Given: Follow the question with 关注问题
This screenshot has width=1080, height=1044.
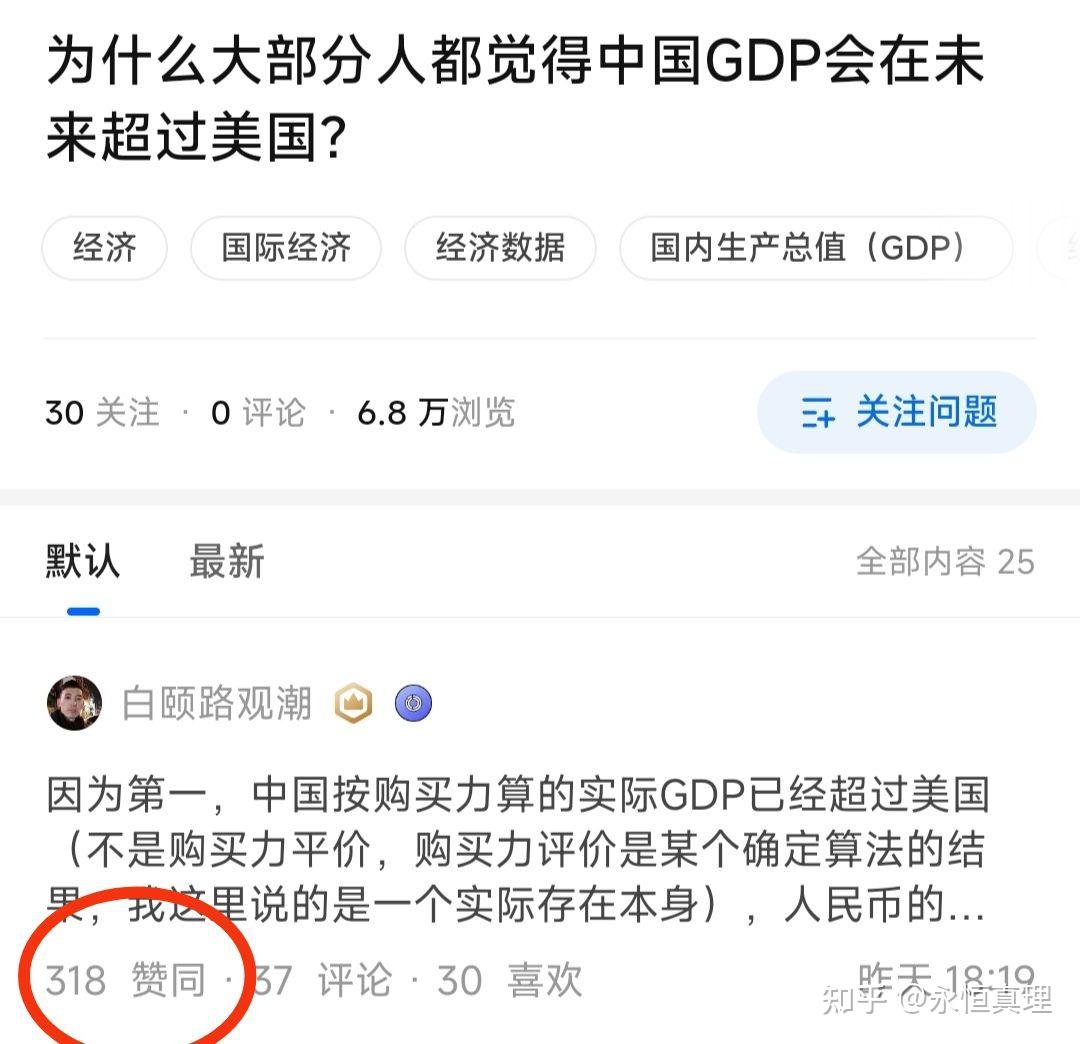Looking at the screenshot, I should [x=896, y=412].
